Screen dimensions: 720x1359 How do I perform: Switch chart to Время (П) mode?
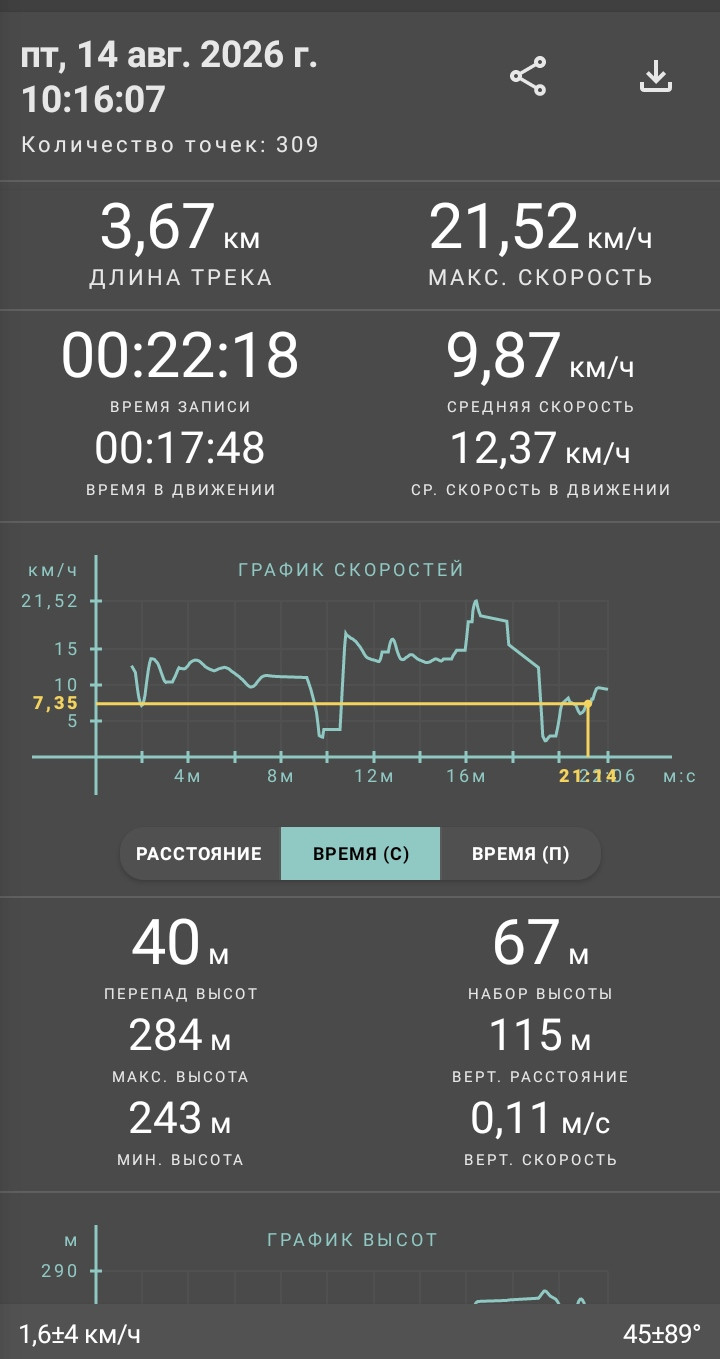[x=520, y=854]
